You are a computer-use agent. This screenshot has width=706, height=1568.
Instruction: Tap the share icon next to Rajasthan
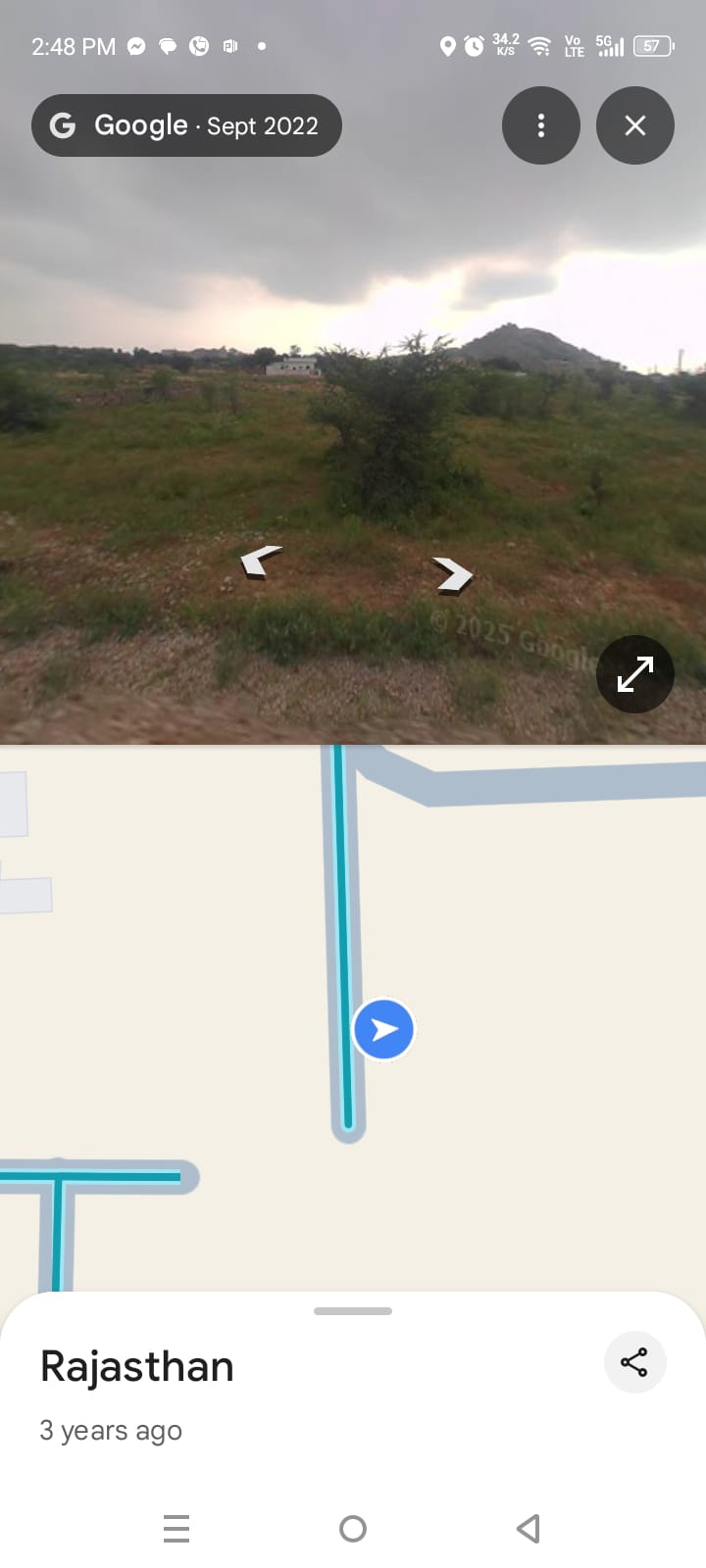[634, 1362]
